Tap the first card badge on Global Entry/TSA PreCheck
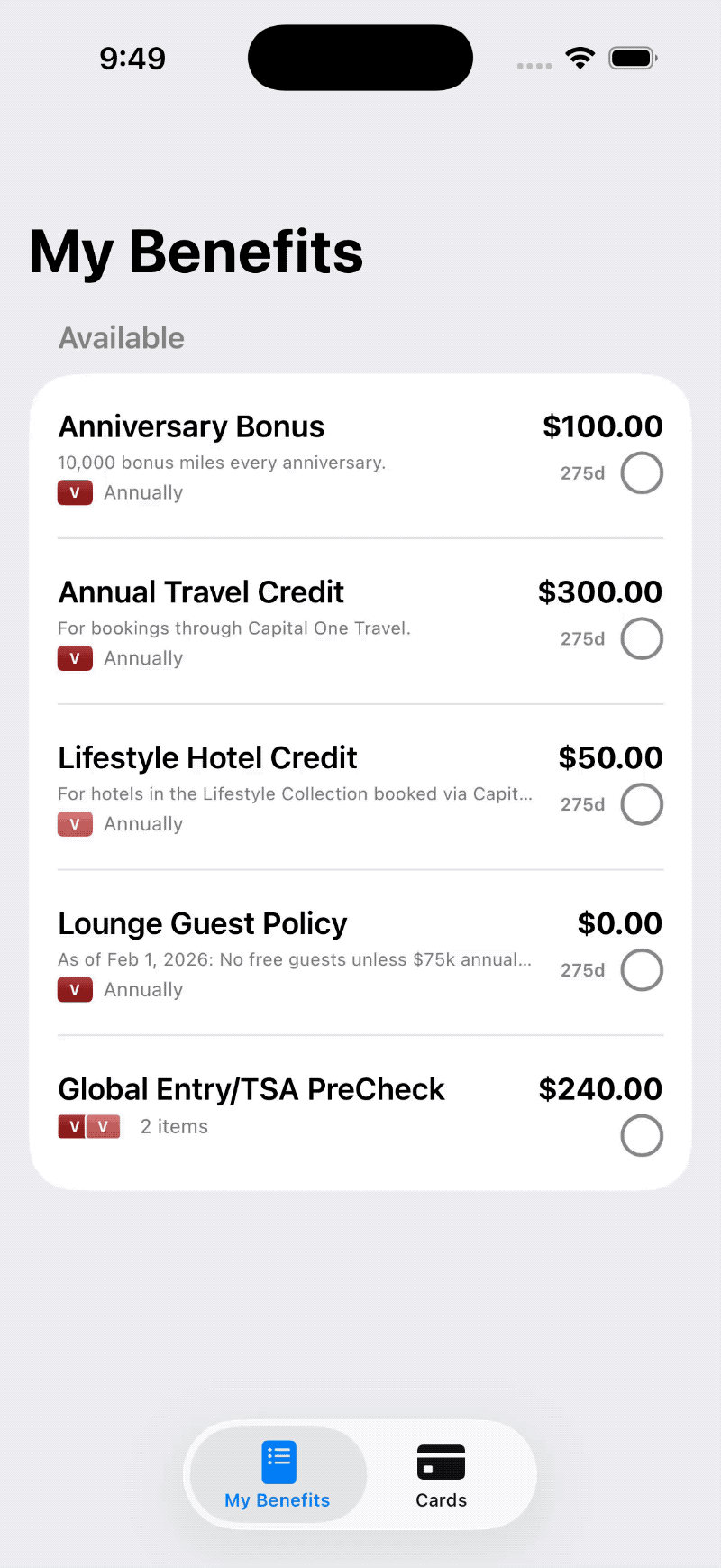The width and height of the screenshot is (721, 1568). click(x=71, y=1126)
